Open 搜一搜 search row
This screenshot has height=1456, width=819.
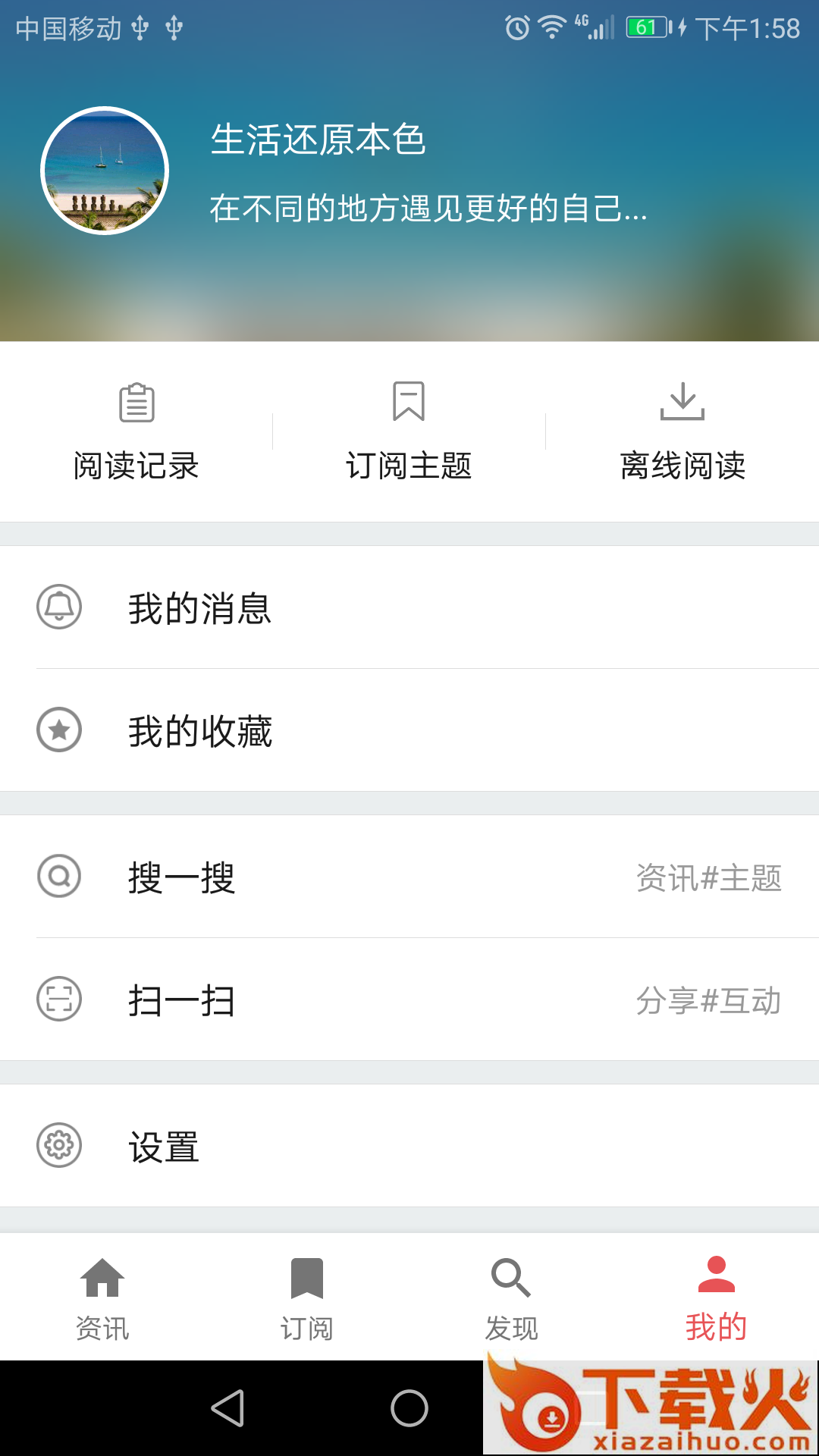[x=409, y=877]
